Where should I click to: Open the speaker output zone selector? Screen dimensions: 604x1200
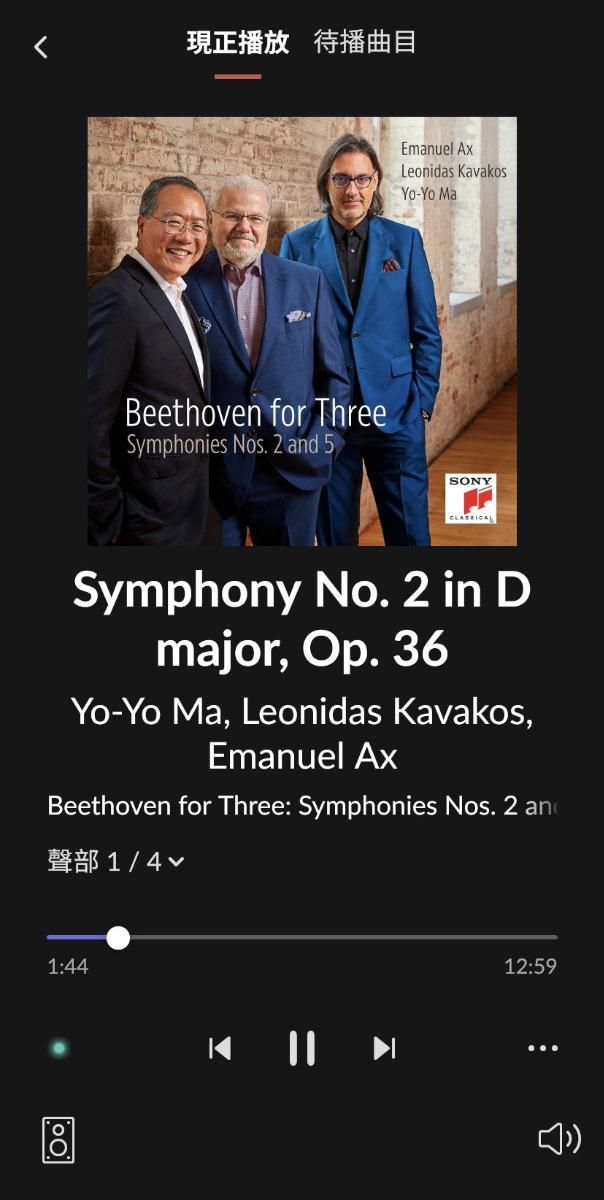pyautogui.click(x=58, y=1139)
